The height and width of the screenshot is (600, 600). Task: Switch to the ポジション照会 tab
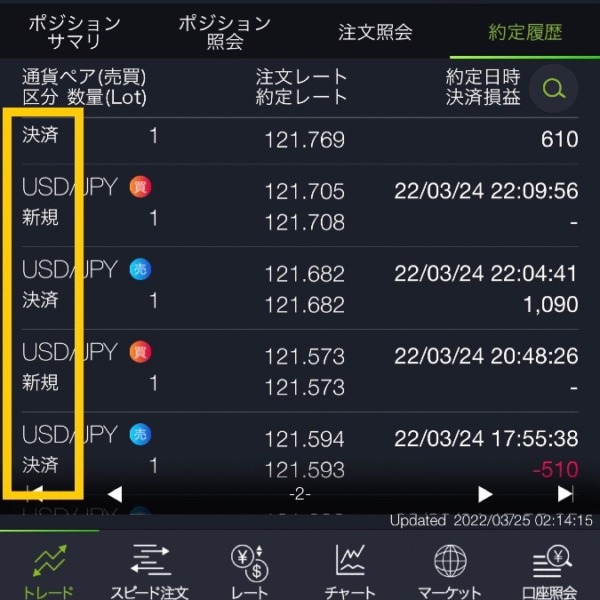[x=224, y=32]
